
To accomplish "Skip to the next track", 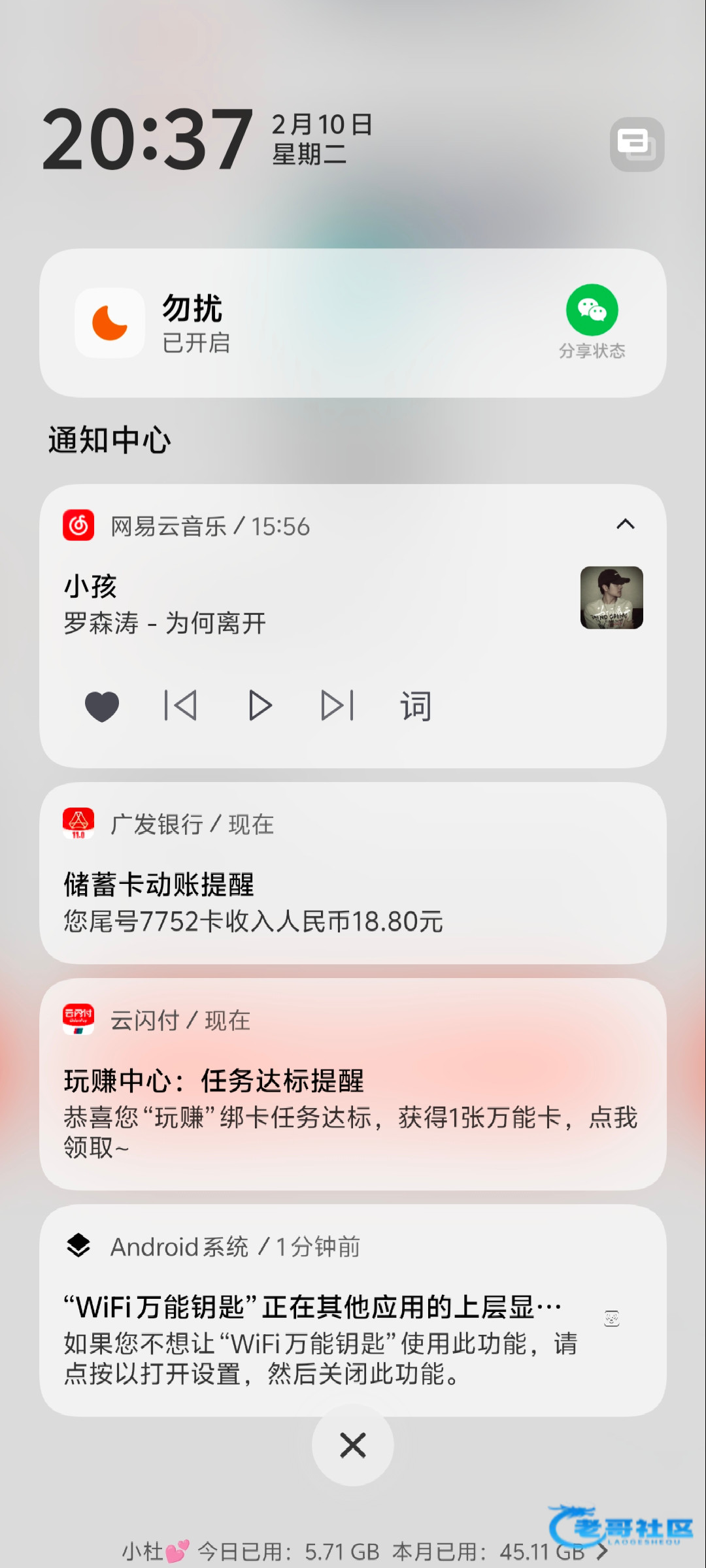I will [x=337, y=706].
